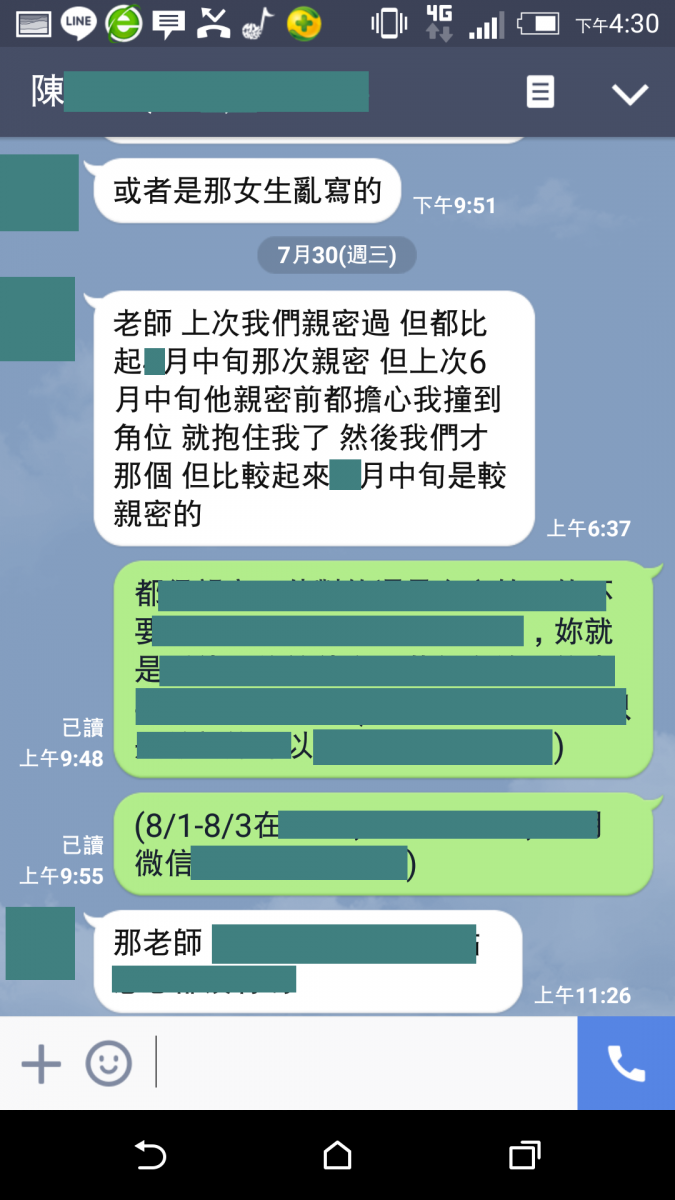The image size is (675, 1200).
Task: Go back with system back button
Action: 150,1156
